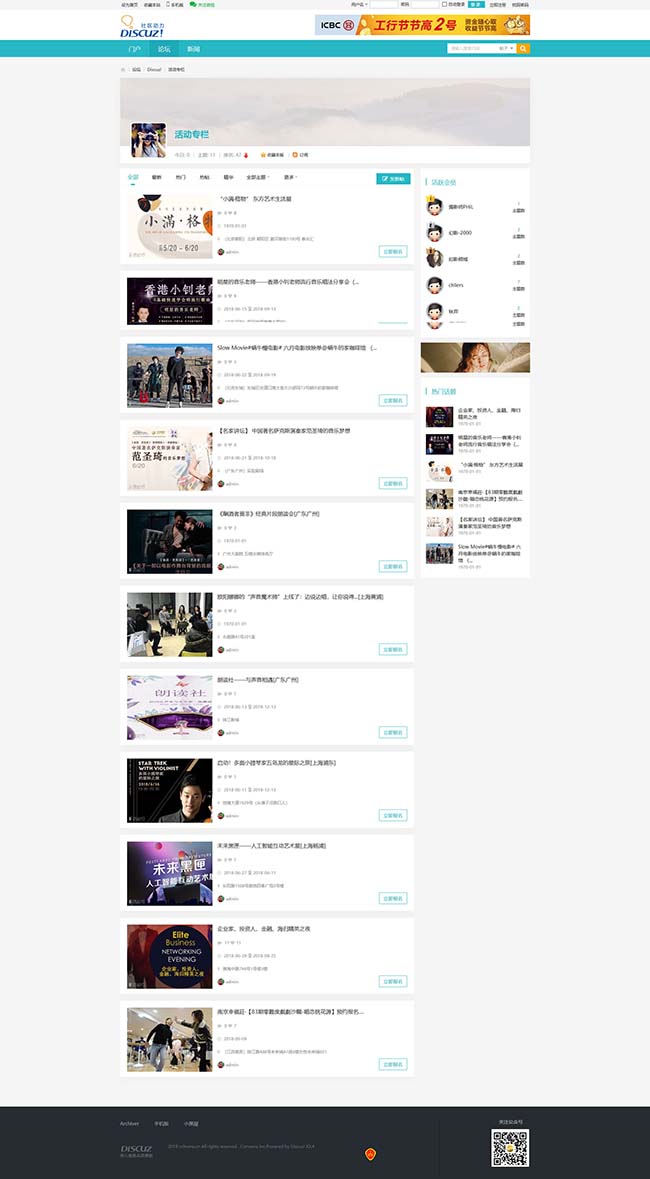The width and height of the screenshot is (650, 1179).
Task: Tap 收藏本版 to favorite this board
Action: pos(272,155)
